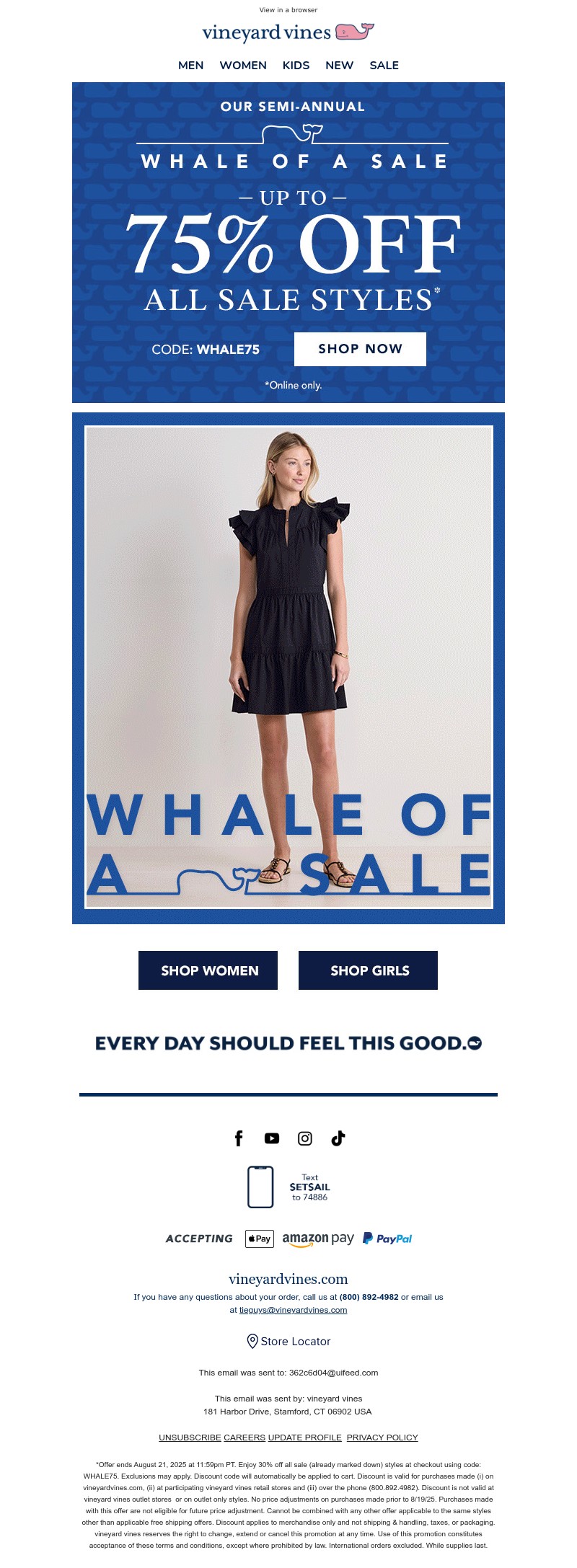Image resolution: width=577 pixels, height=1568 pixels.
Task: Open the black dress Whale of a Sale image
Action: [288, 667]
